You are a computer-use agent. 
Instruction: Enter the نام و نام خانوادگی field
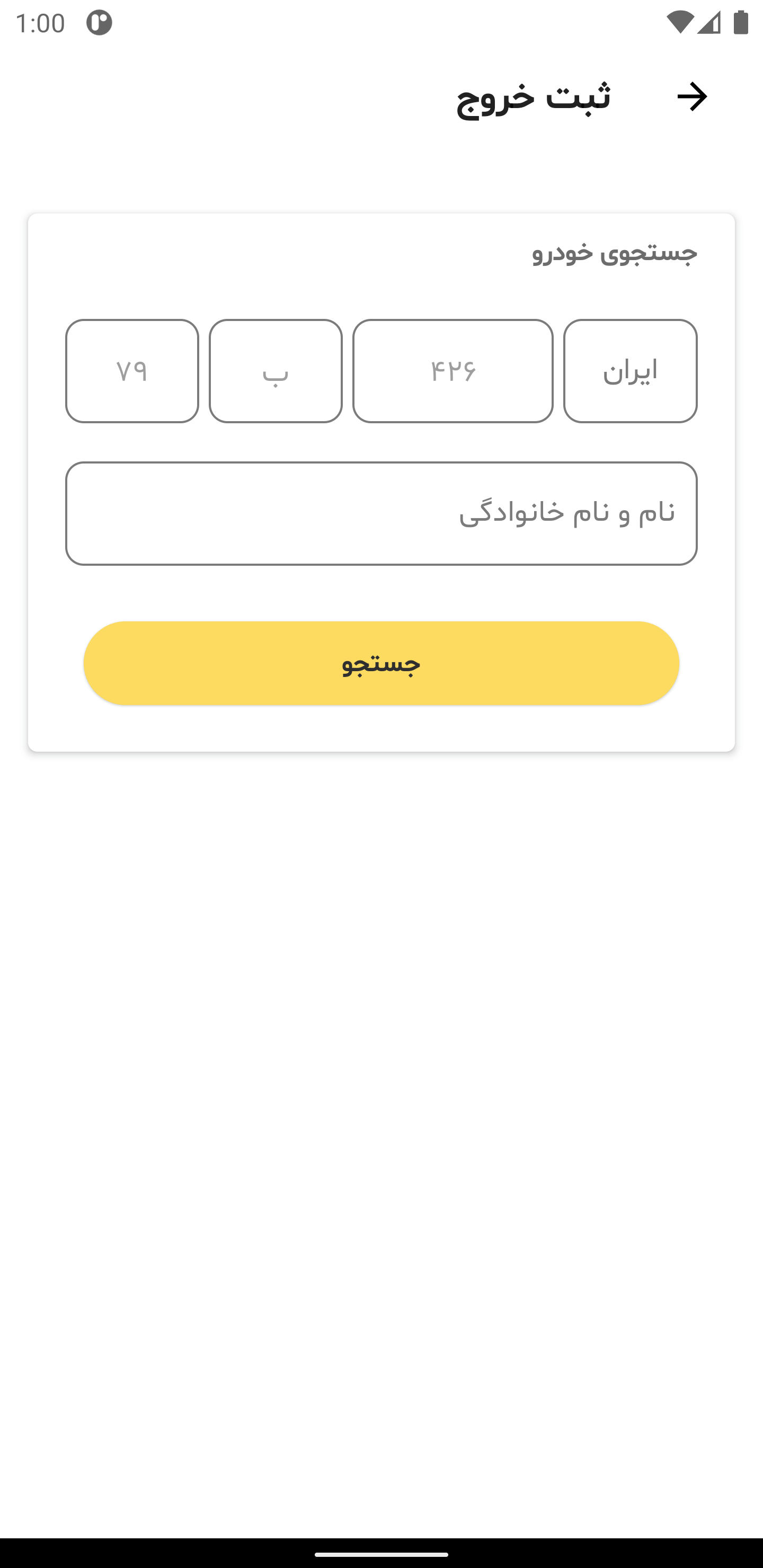tap(381, 513)
